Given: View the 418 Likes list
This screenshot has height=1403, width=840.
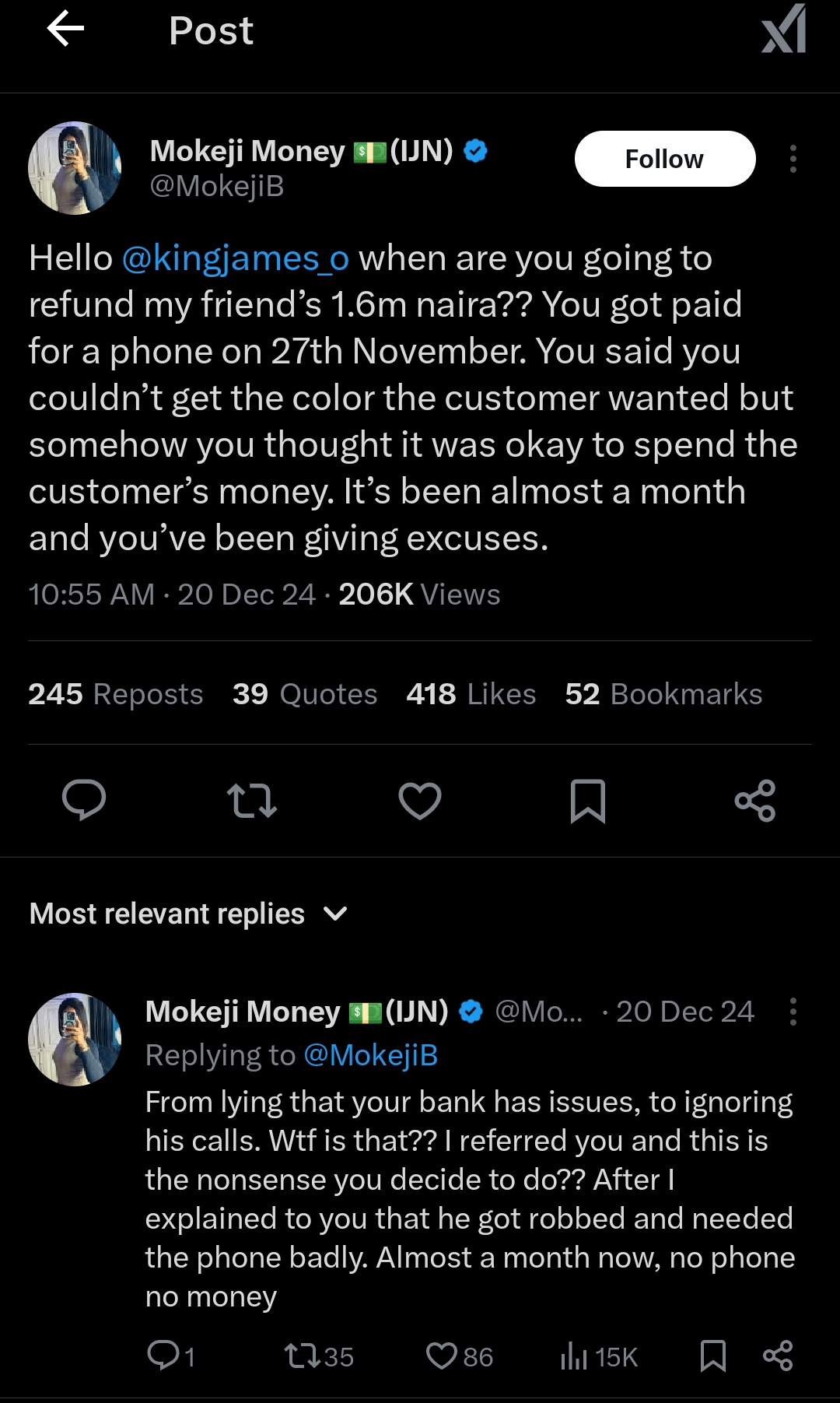Looking at the screenshot, I should coord(469,694).
